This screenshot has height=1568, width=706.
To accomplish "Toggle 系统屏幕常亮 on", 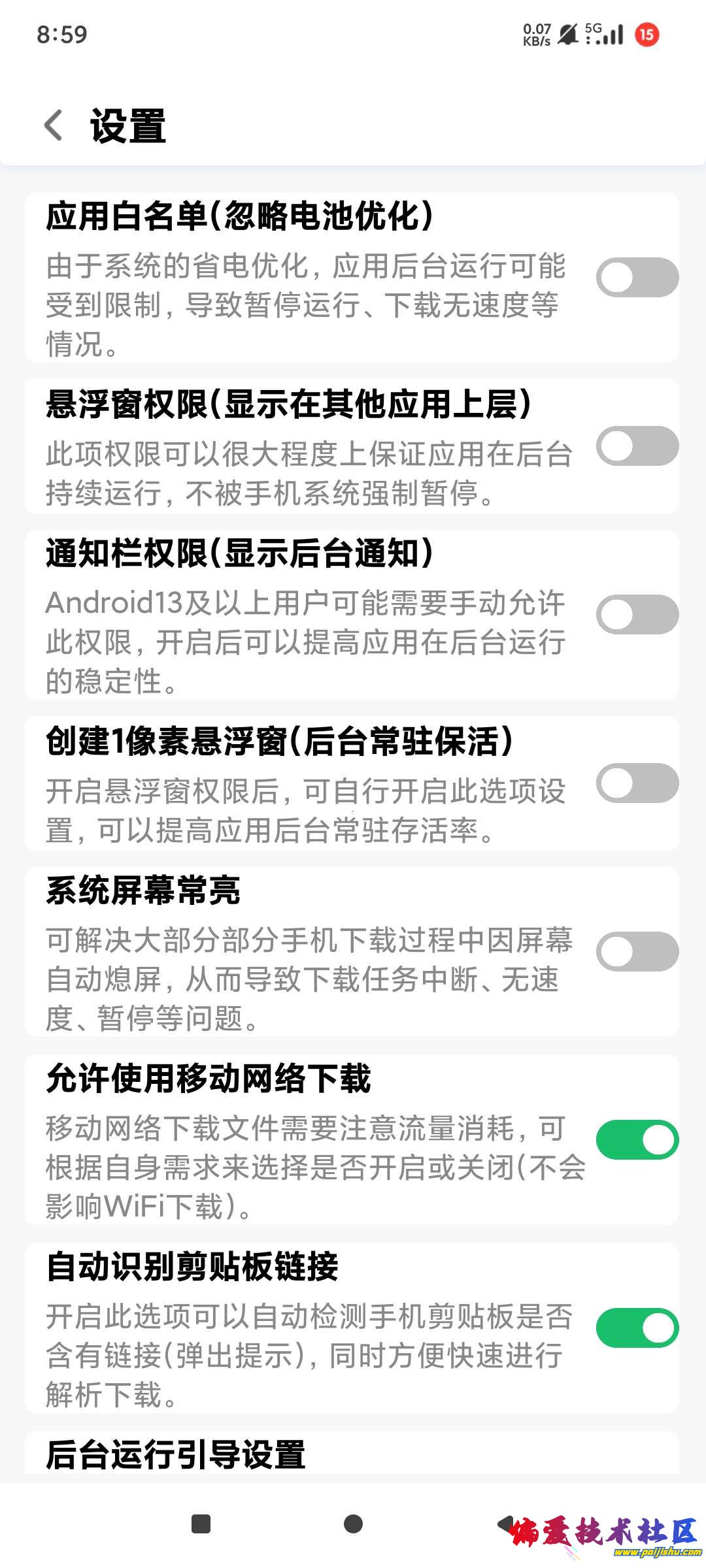I will click(637, 952).
